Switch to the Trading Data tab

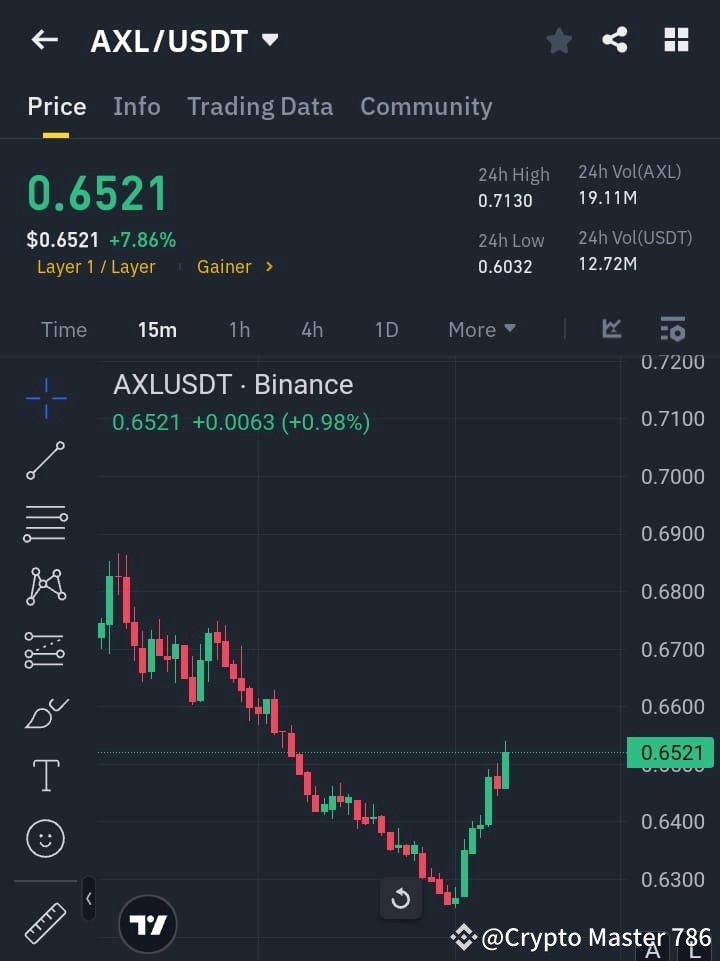coord(260,106)
